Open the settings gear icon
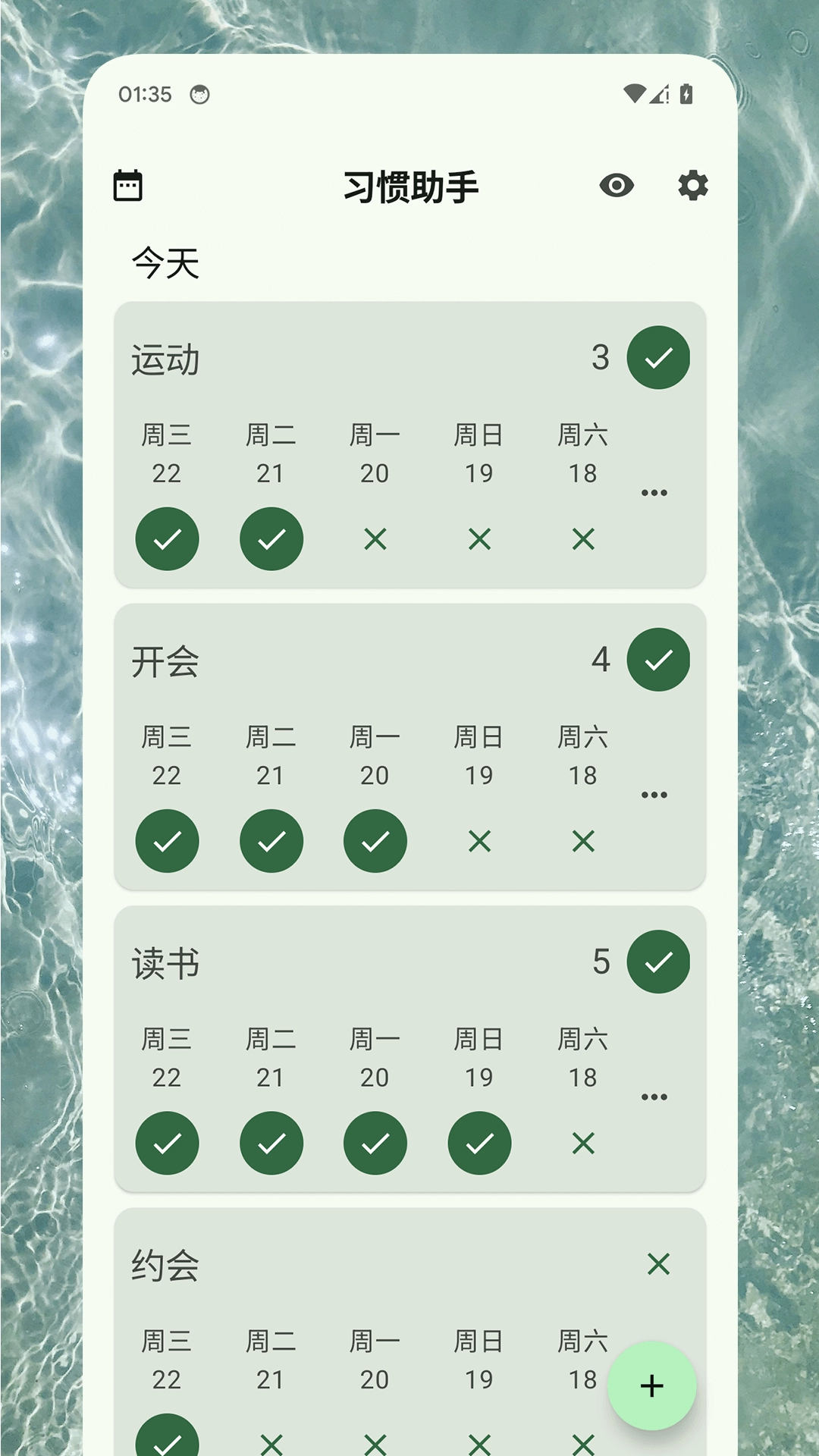The image size is (819, 1456). [x=692, y=185]
